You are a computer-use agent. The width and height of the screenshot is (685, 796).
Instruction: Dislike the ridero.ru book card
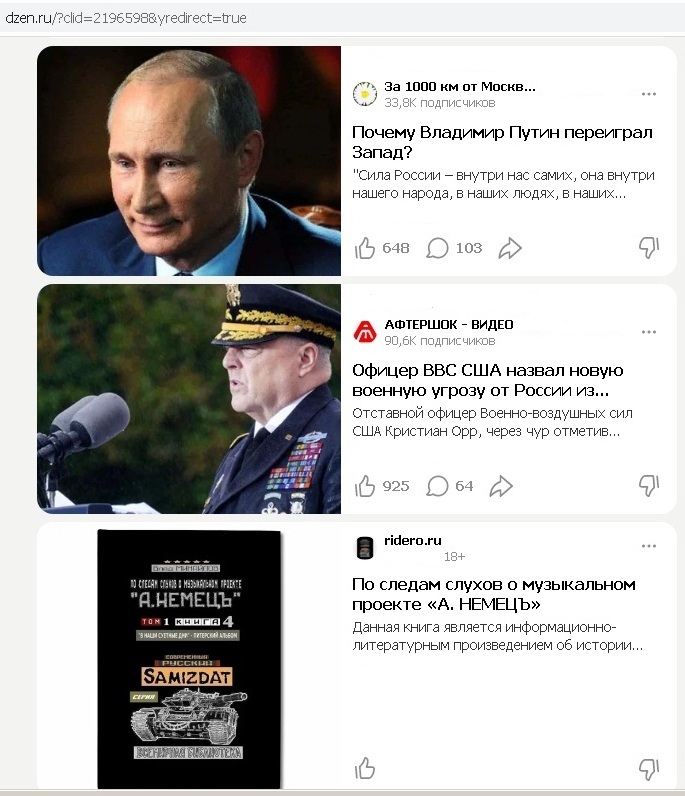(x=649, y=768)
